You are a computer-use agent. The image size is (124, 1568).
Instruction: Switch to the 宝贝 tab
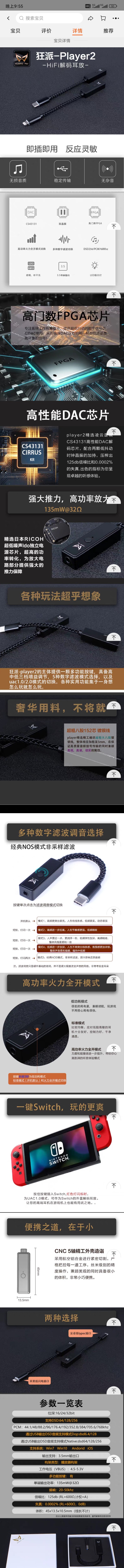[15, 30]
